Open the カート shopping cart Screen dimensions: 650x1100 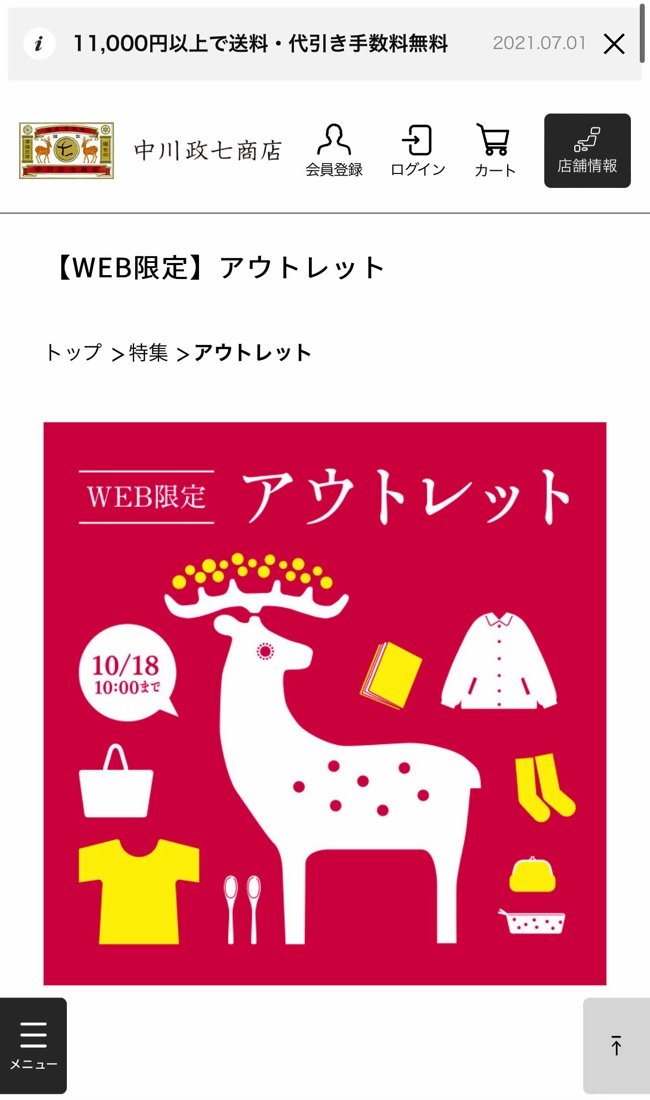(495, 151)
